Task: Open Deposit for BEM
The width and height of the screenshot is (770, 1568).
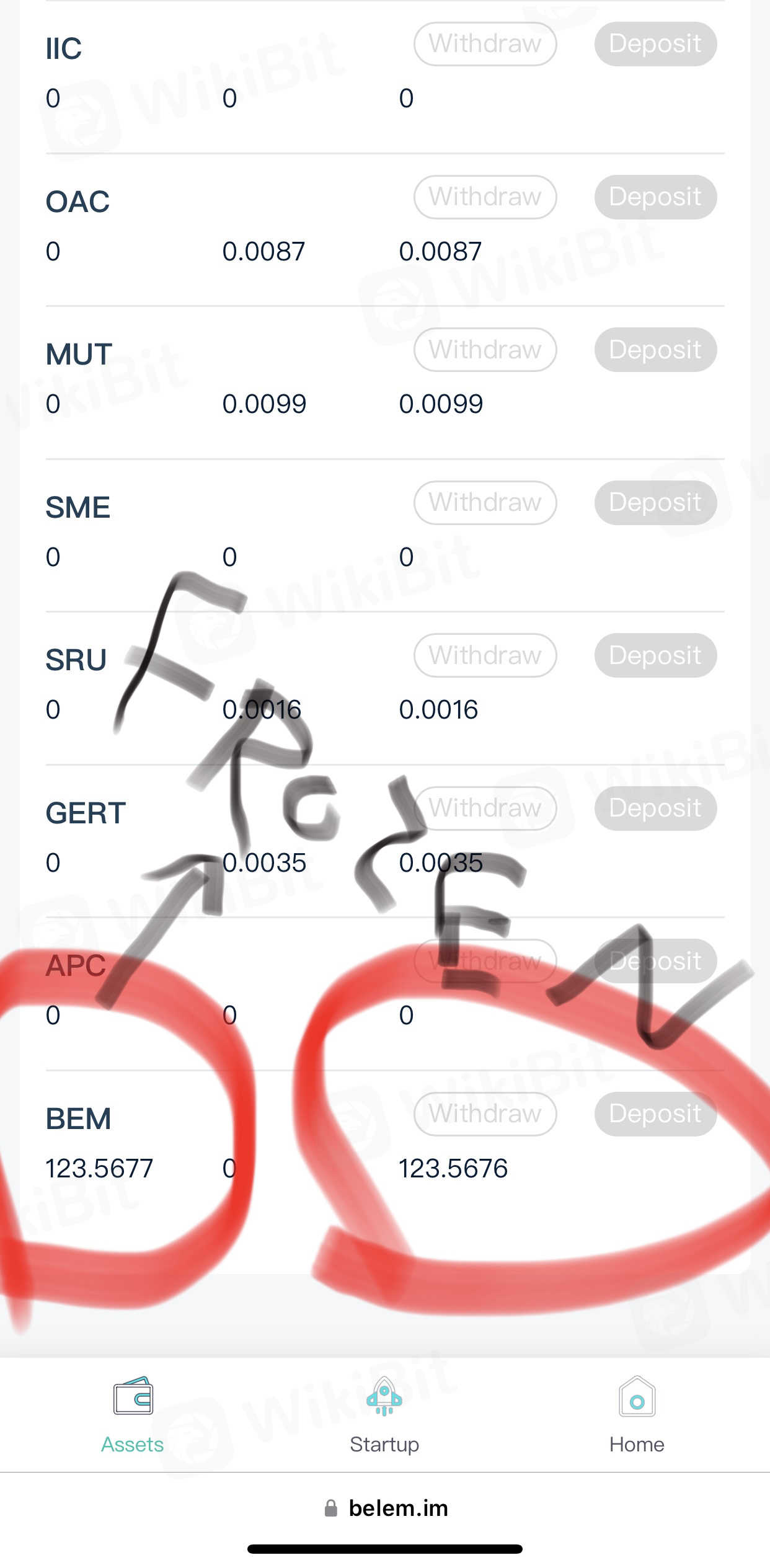Action: pos(655,1114)
